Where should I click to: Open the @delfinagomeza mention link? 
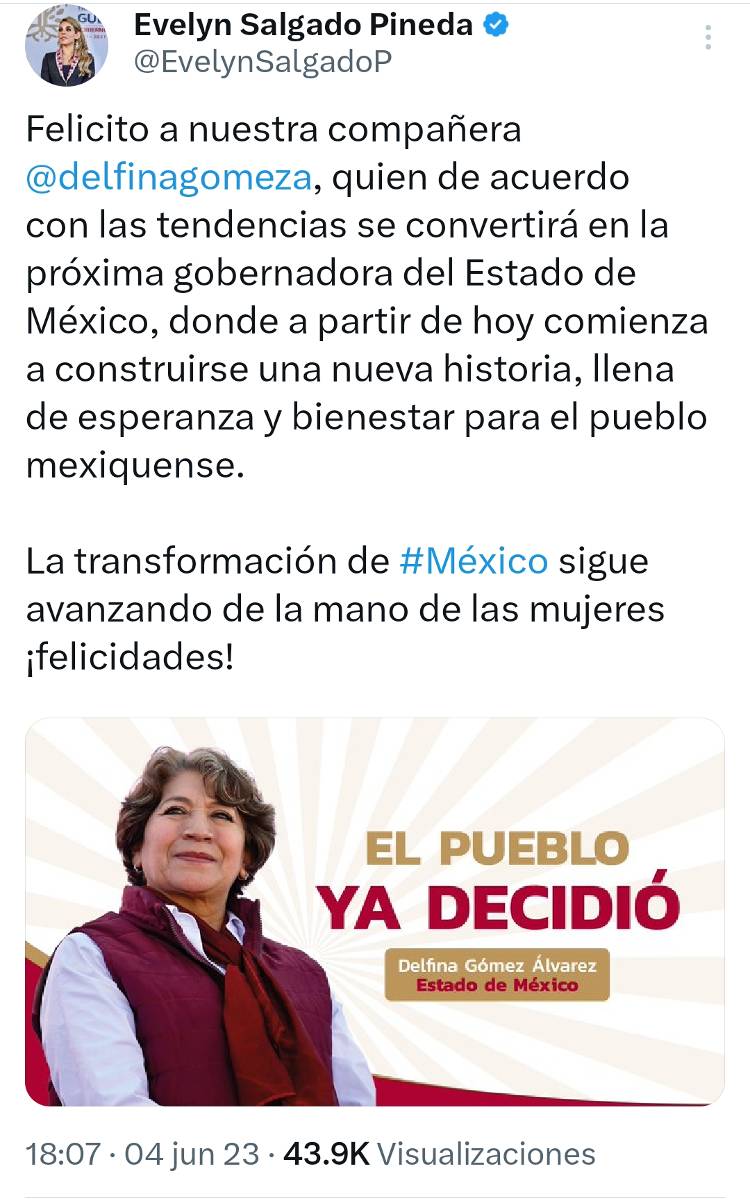(169, 178)
